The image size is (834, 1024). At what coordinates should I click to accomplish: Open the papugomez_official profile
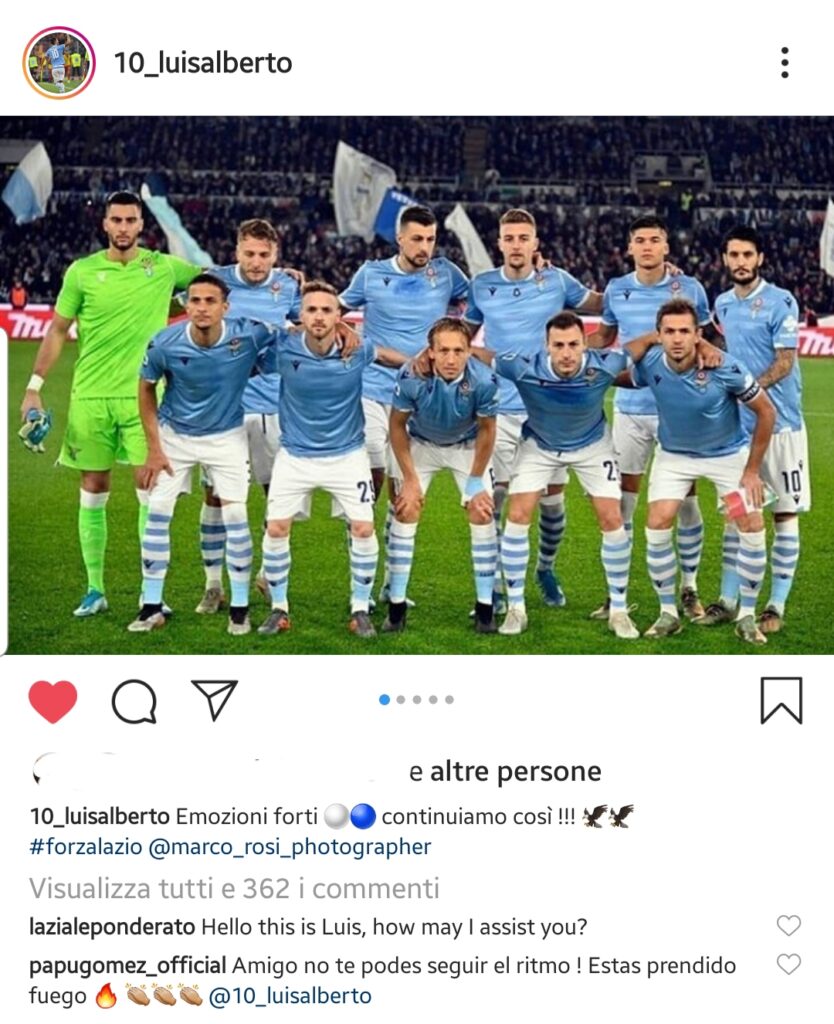pyautogui.click(x=128, y=966)
